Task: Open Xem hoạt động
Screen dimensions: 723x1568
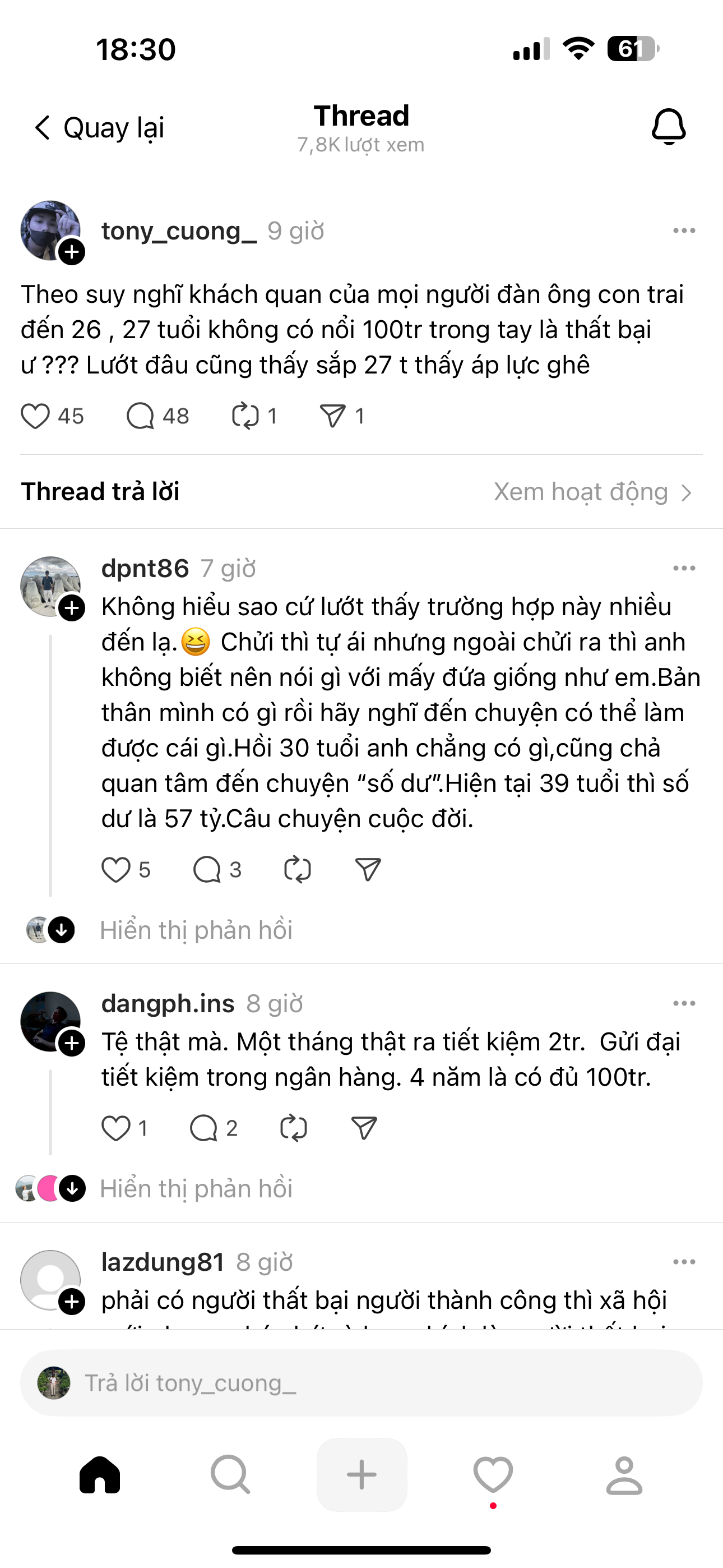Action: (592, 492)
